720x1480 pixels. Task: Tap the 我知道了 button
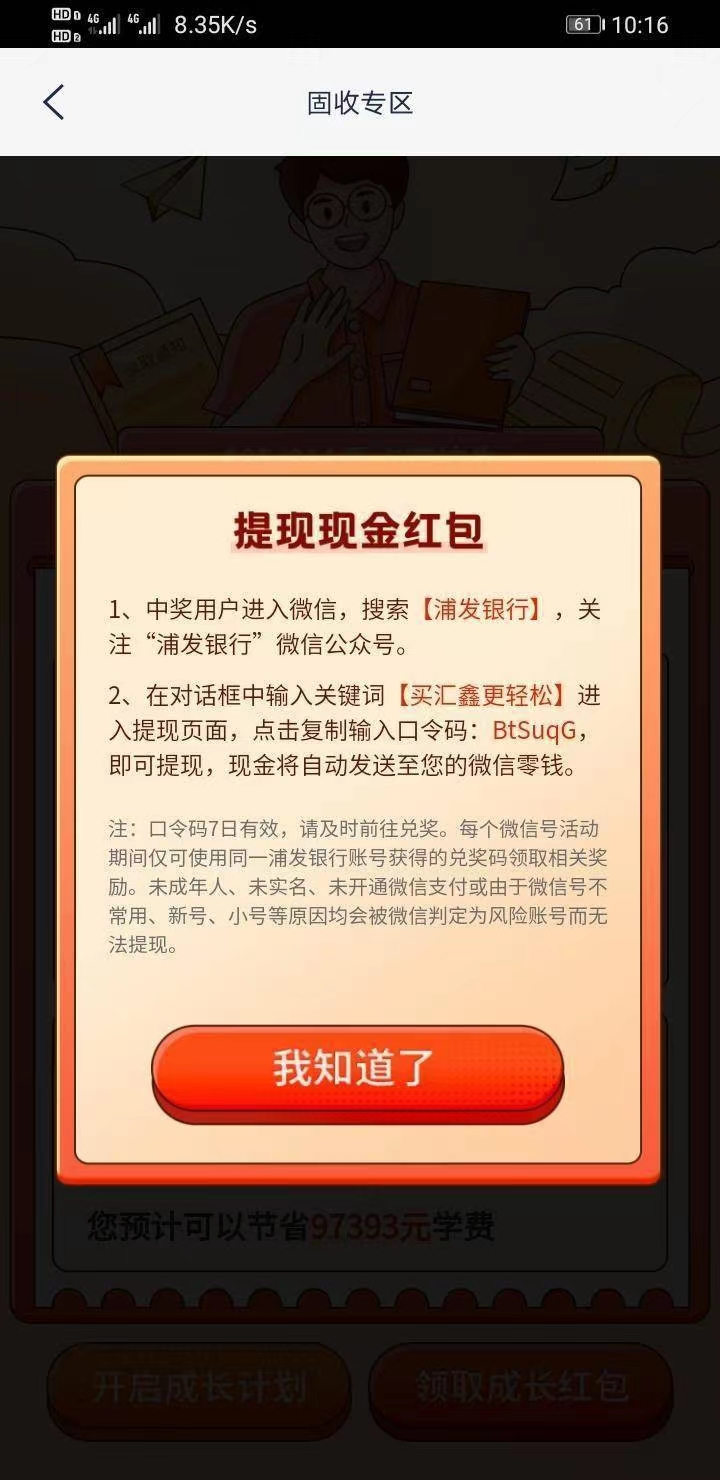pos(357,1068)
